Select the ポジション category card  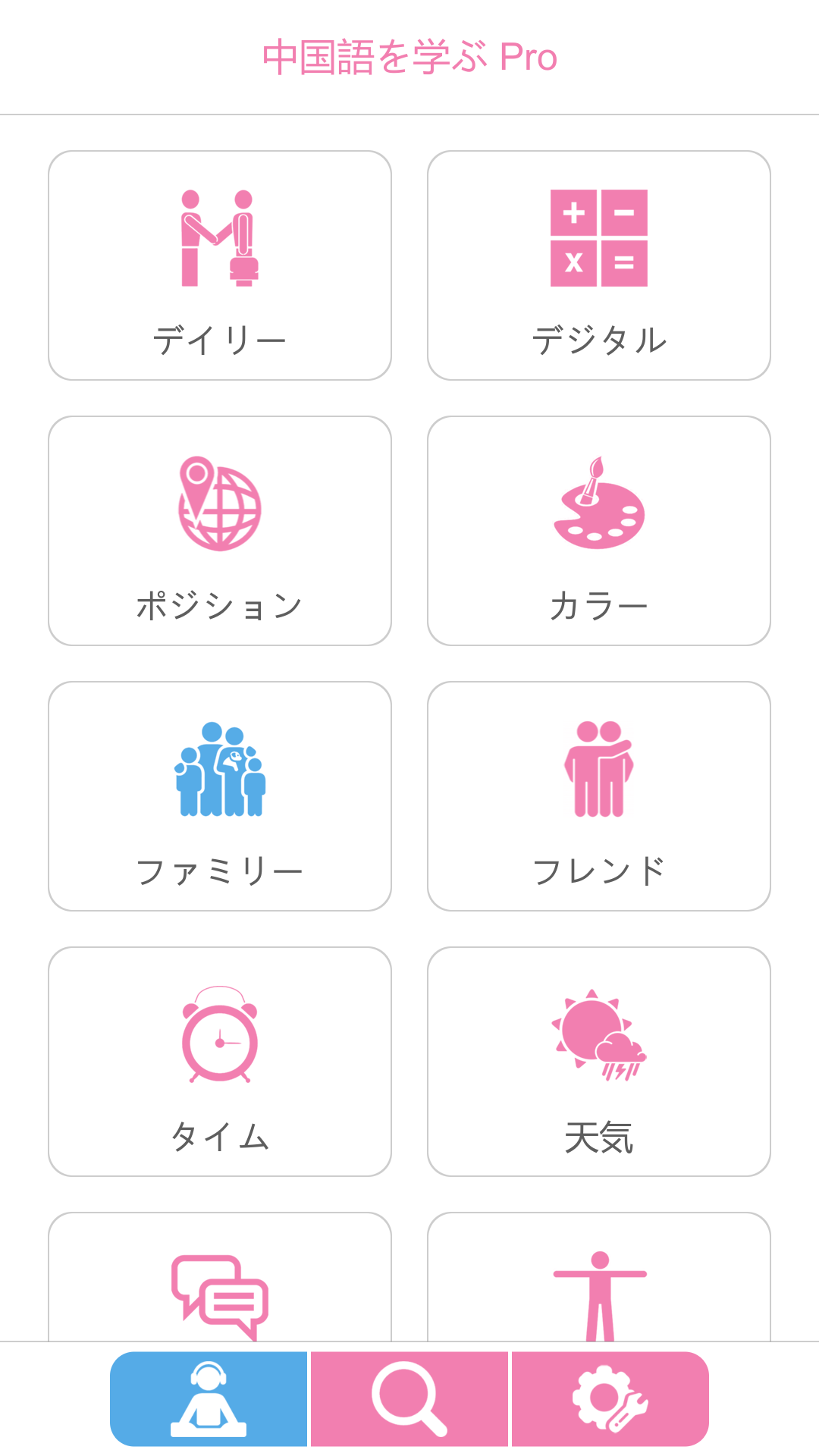[220, 531]
